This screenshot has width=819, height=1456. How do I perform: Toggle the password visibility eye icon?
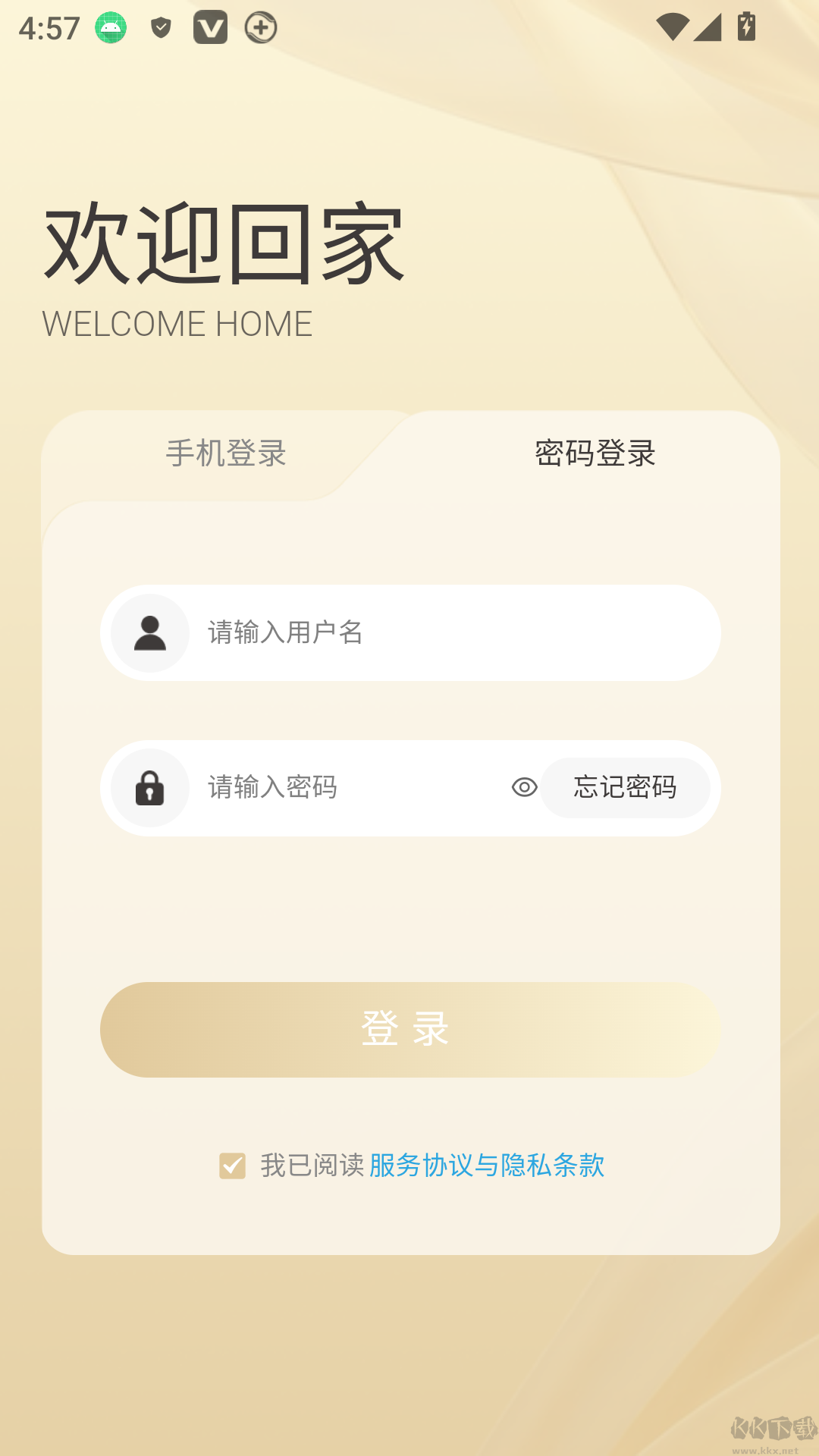point(524,789)
